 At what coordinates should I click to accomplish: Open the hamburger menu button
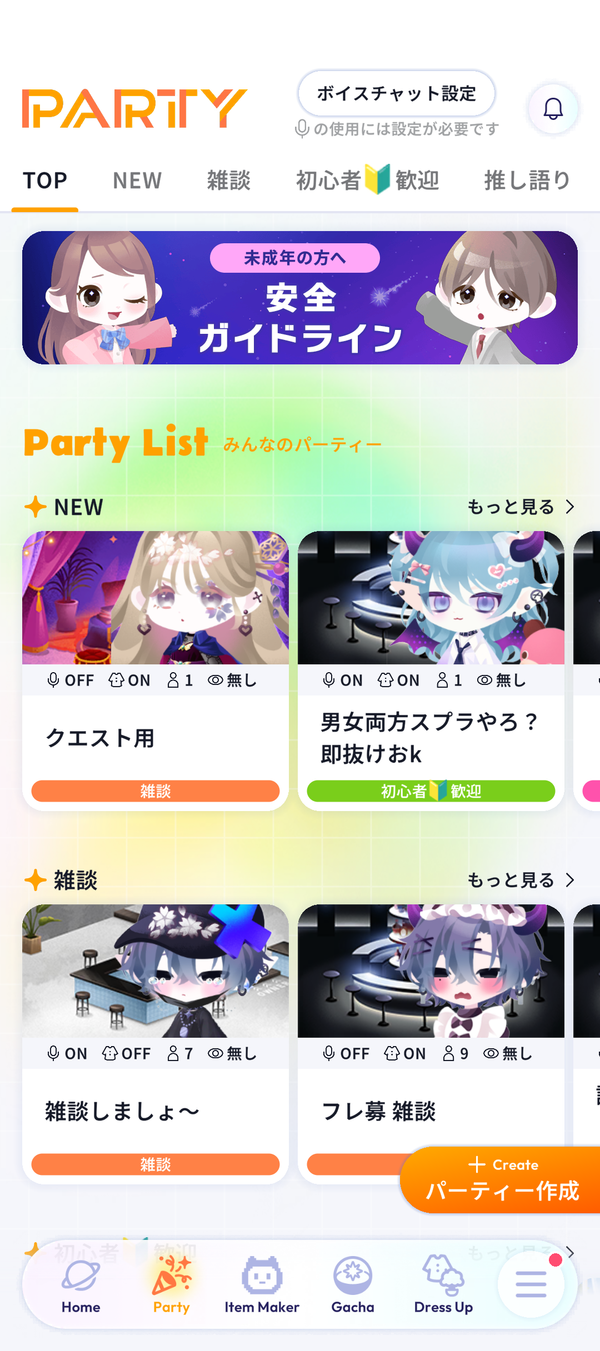[x=532, y=1284]
